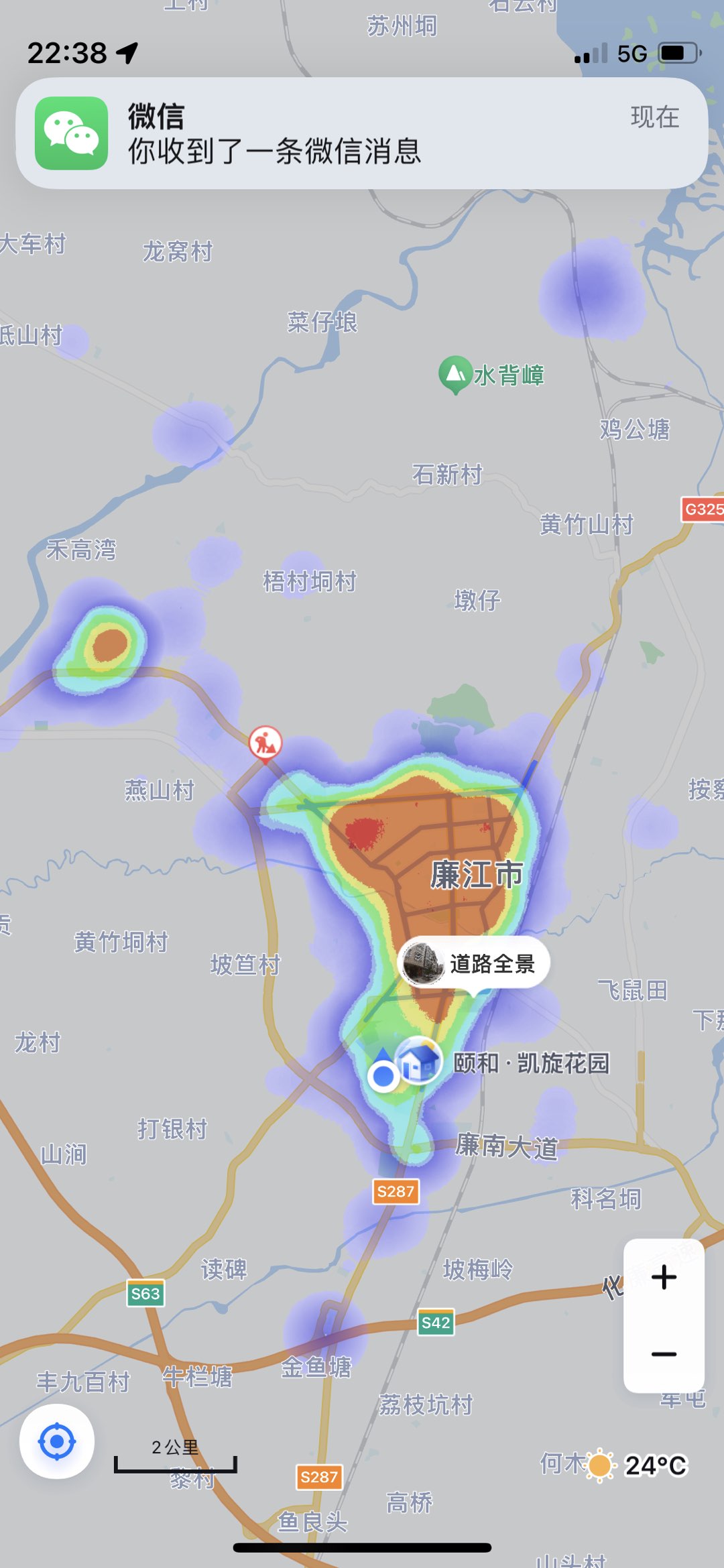Open the 道路全景 street view bubble
The image size is (724, 1568).
(x=474, y=963)
